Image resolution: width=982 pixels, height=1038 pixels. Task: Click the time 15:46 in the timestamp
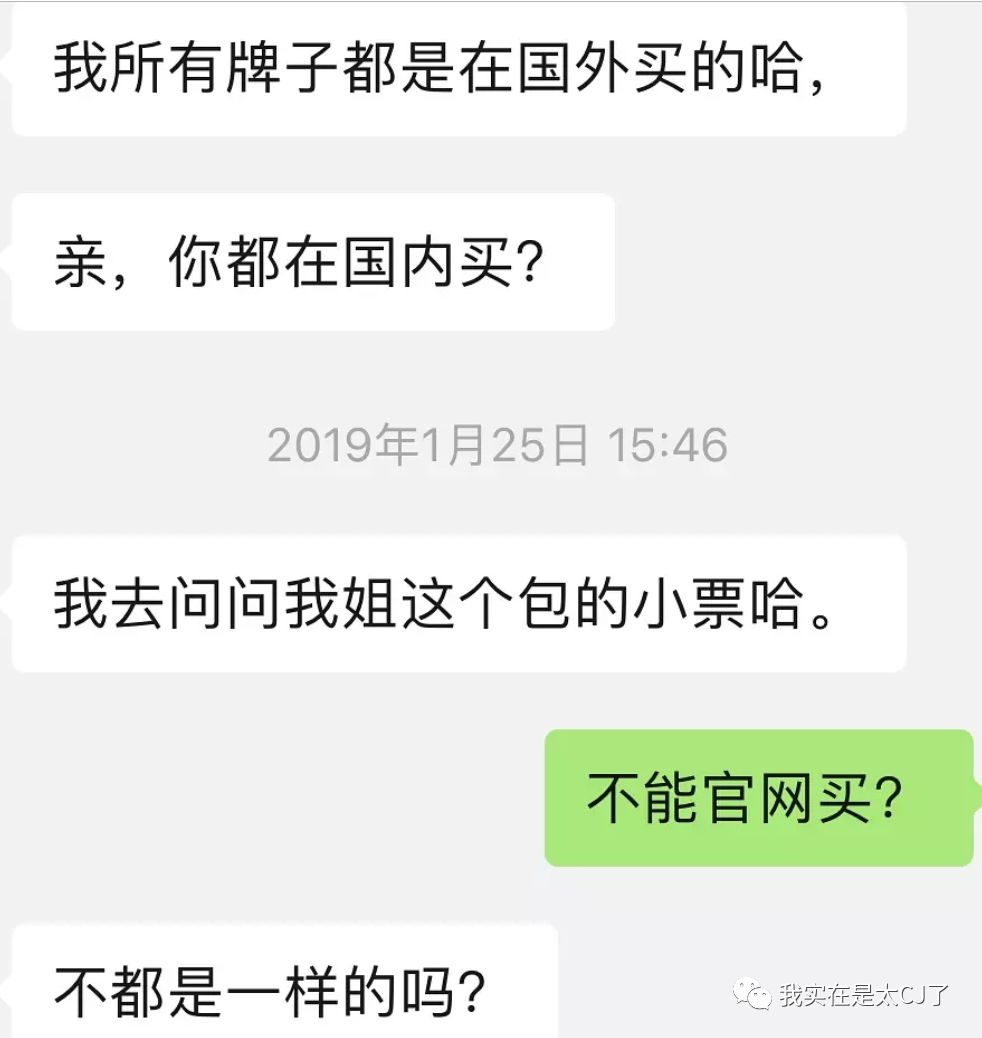(668, 445)
